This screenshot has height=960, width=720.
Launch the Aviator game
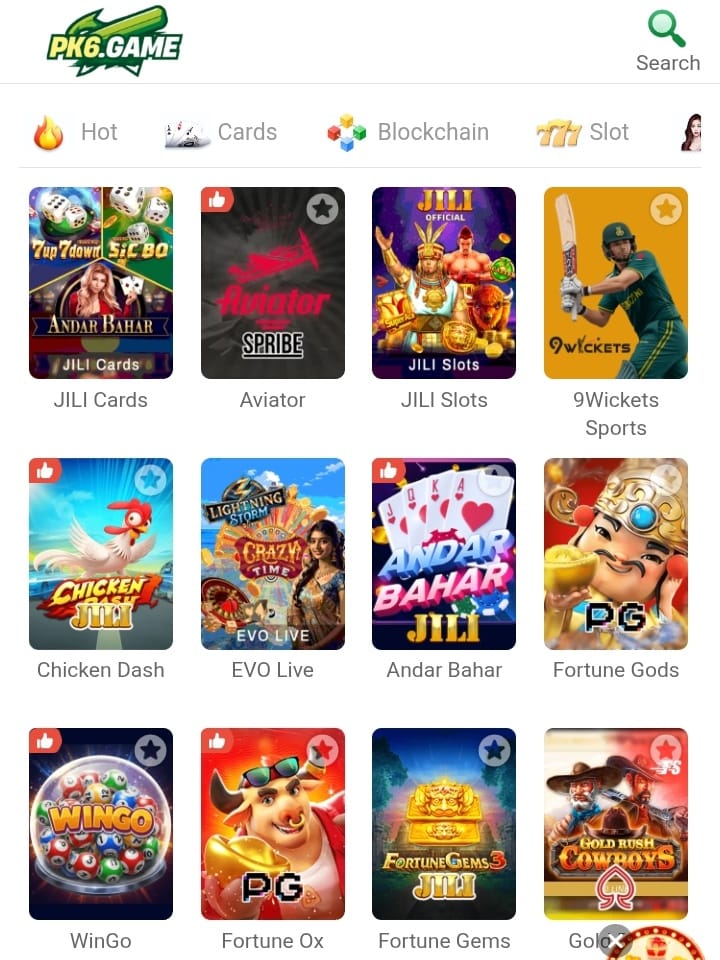[272, 290]
